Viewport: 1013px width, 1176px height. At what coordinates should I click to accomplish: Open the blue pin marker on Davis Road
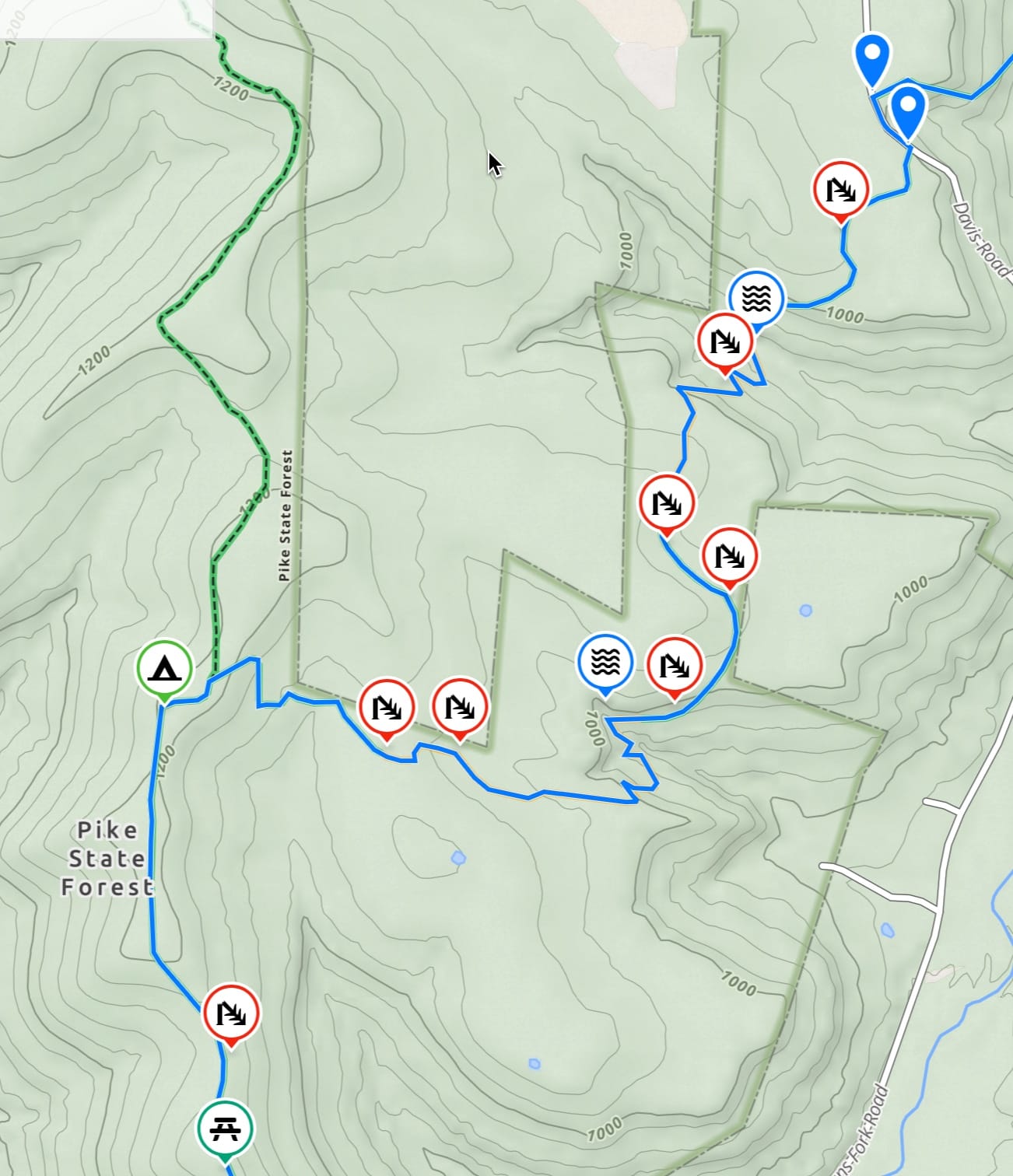click(907, 111)
